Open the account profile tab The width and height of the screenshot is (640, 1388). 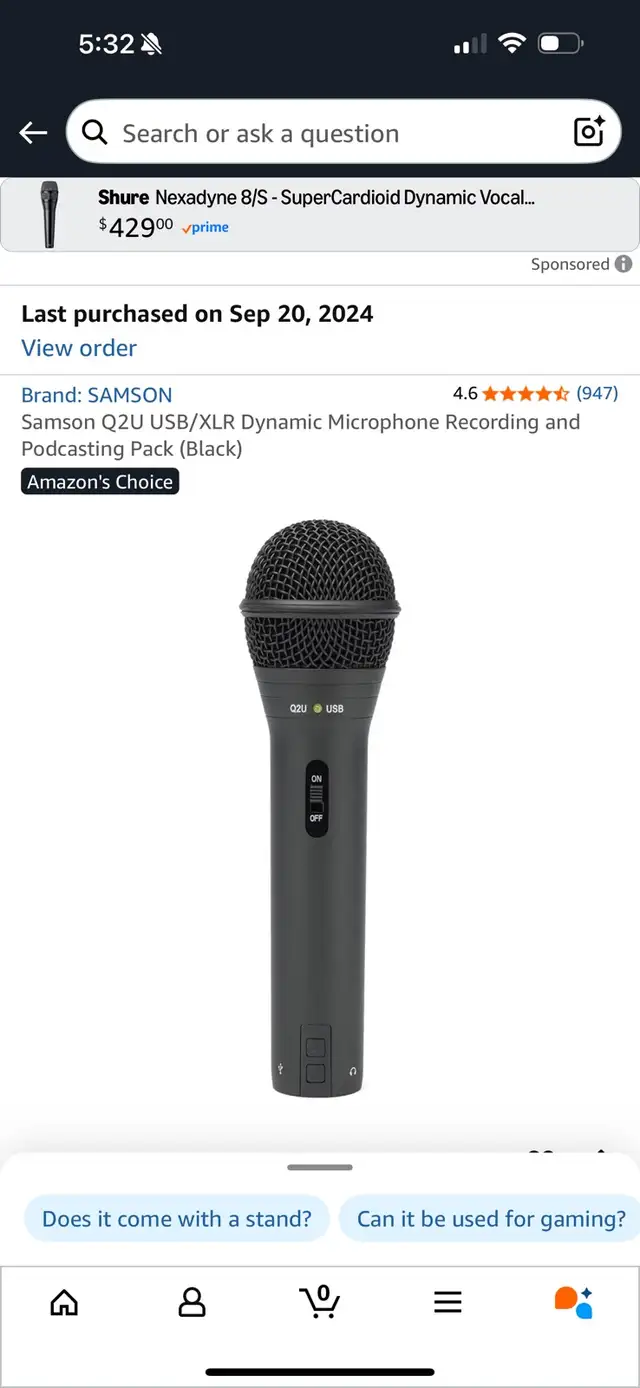tap(191, 1302)
